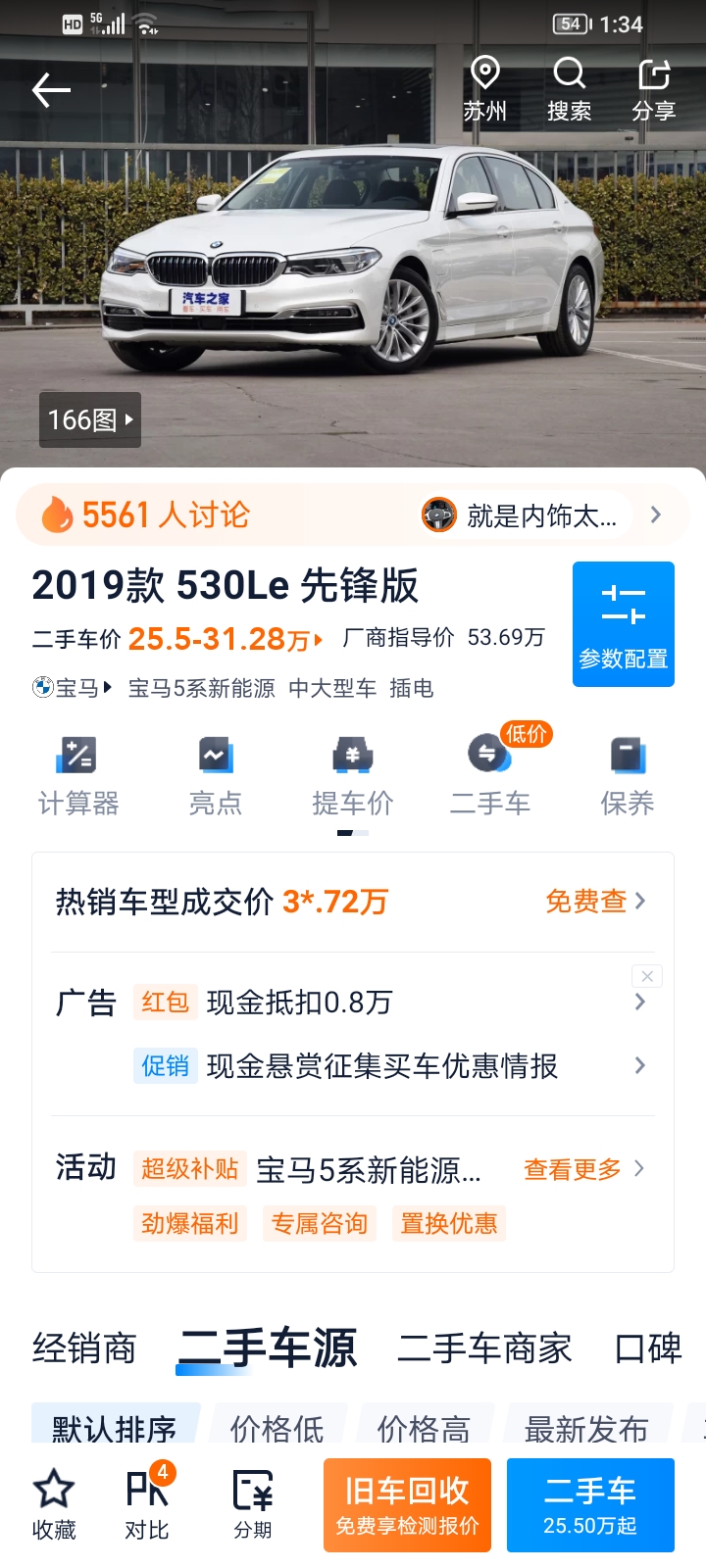Image resolution: width=706 pixels, height=1568 pixels.
Task: Change the city from 苏州
Action: coord(484,89)
